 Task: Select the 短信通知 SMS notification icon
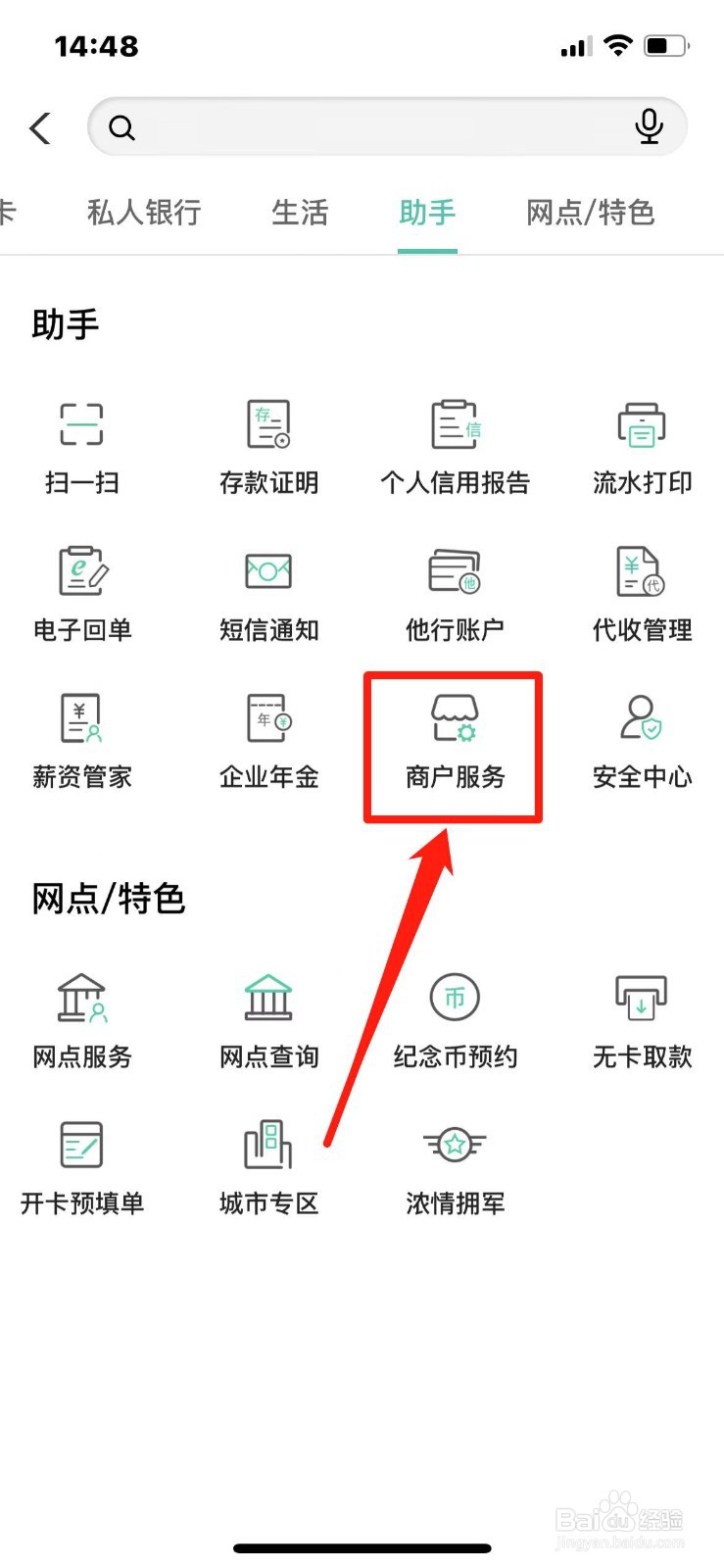coord(267,595)
